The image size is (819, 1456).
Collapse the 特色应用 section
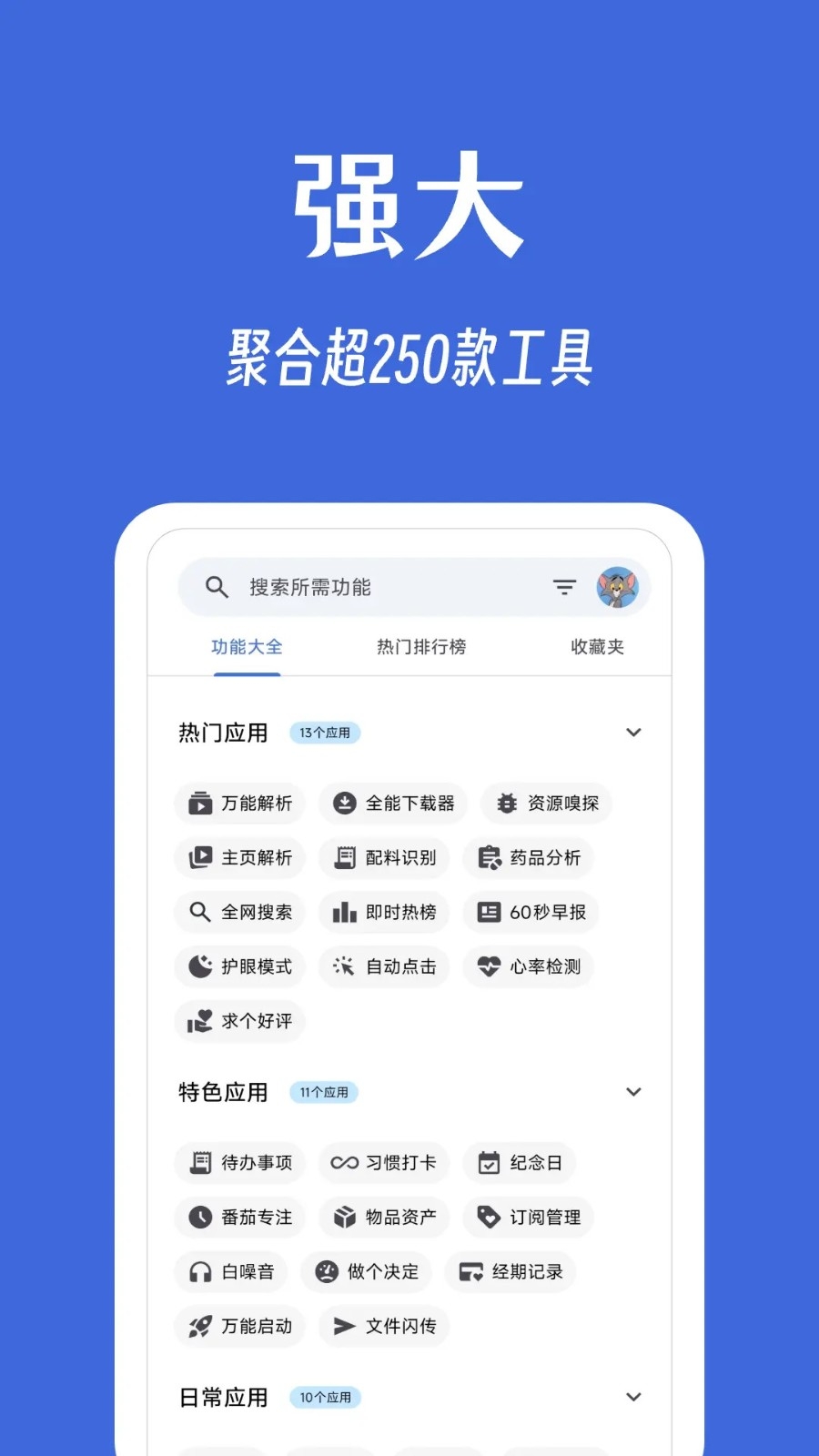tap(633, 1092)
